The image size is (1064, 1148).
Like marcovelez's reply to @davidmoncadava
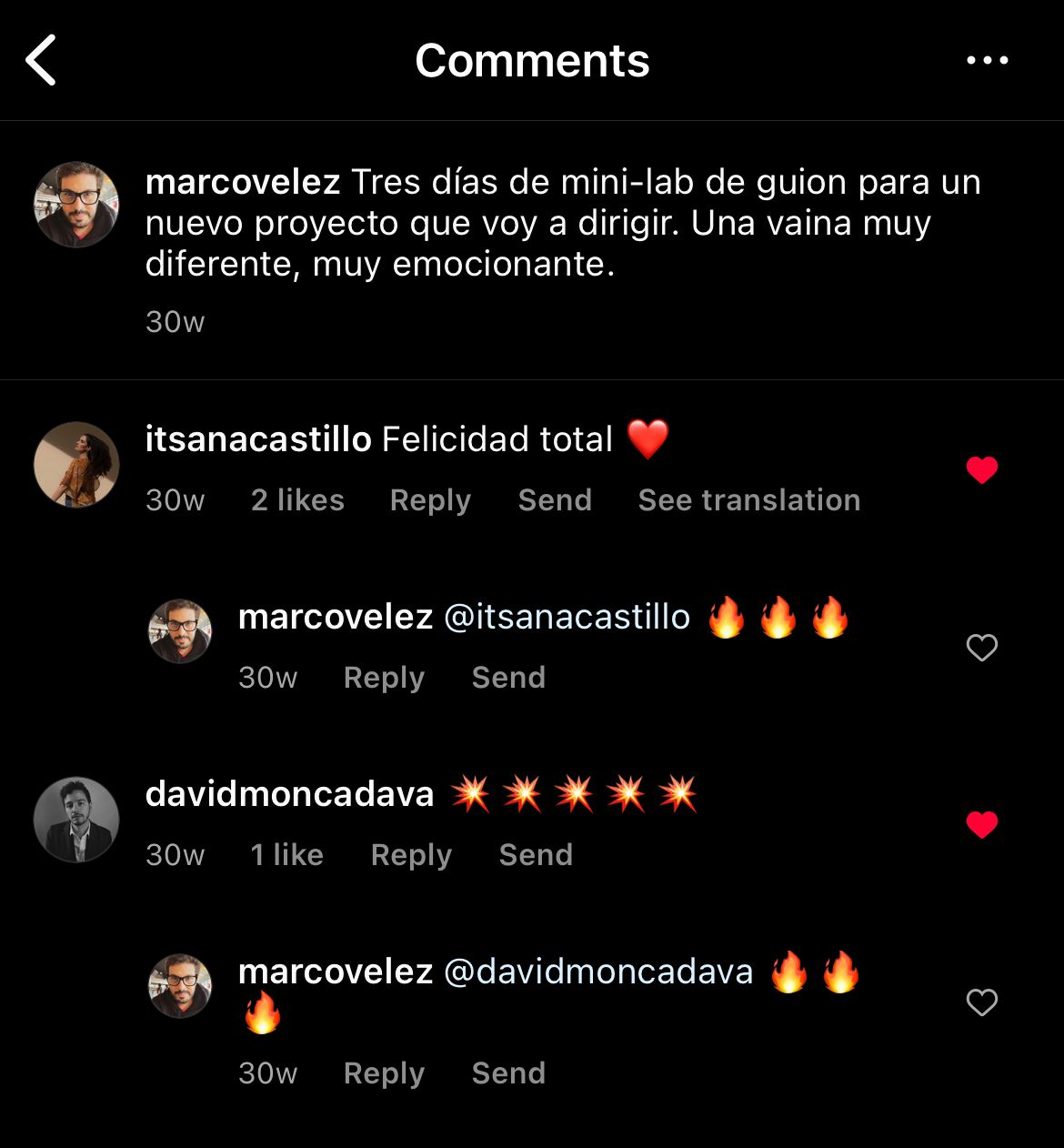point(981,1002)
